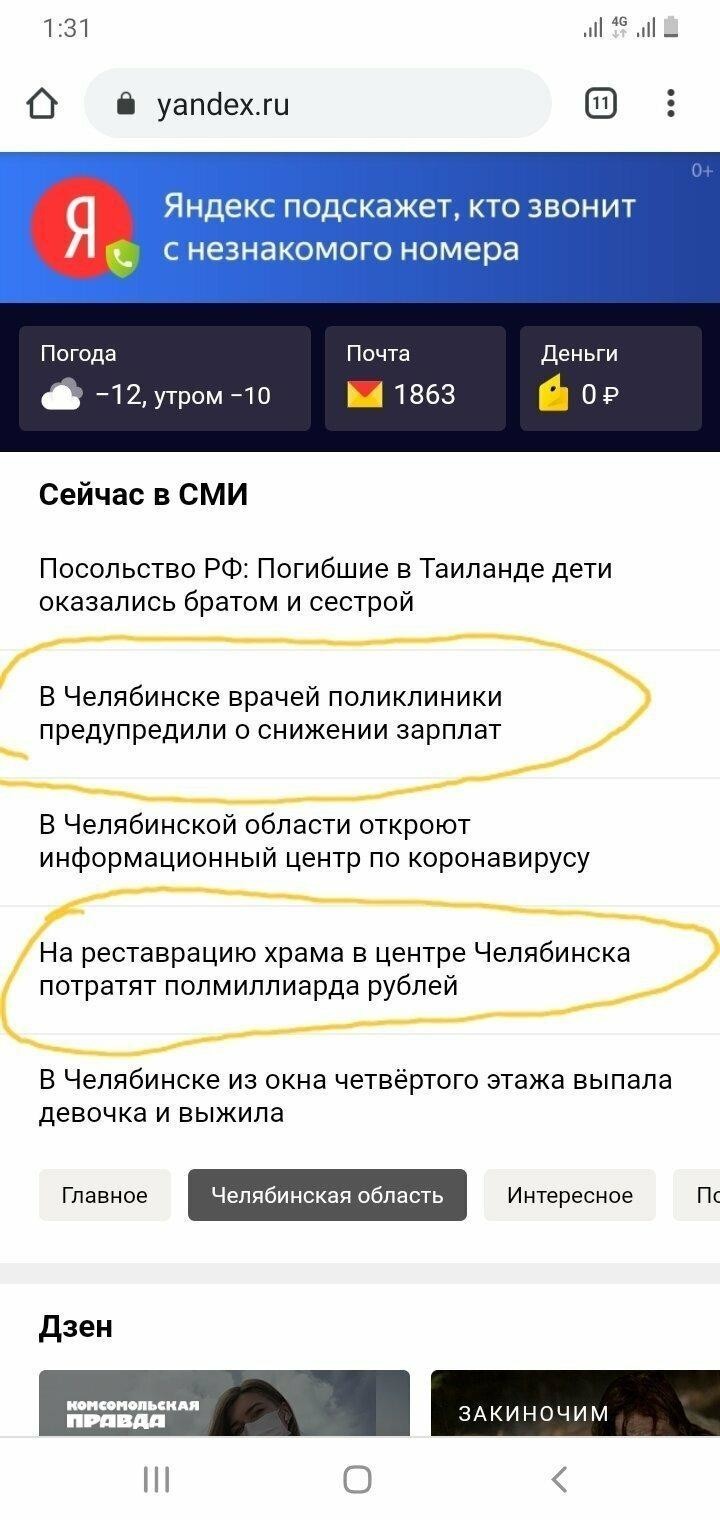Select the Челябинская область tab
Image resolution: width=720 pixels, height=1520 pixels.
pyautogui.click(x=327, y=1195)
